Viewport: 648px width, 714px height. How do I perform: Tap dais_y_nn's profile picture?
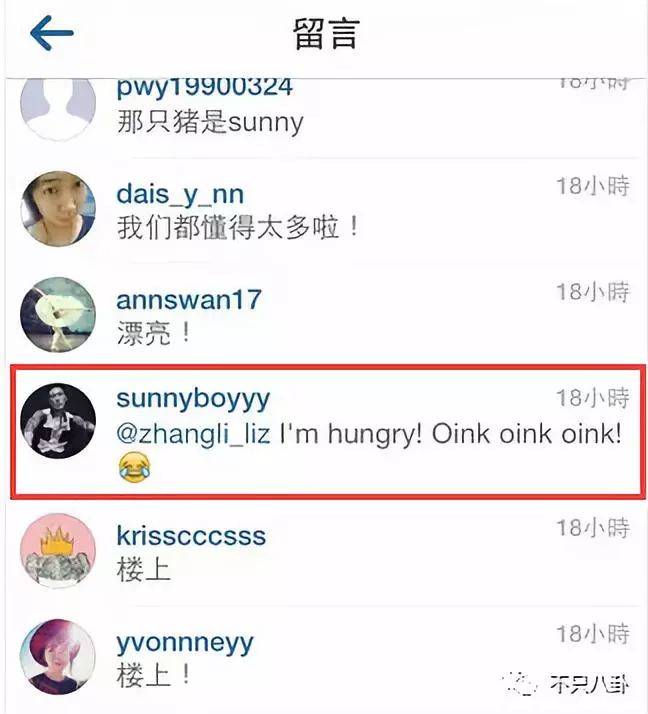click(58, 207)
